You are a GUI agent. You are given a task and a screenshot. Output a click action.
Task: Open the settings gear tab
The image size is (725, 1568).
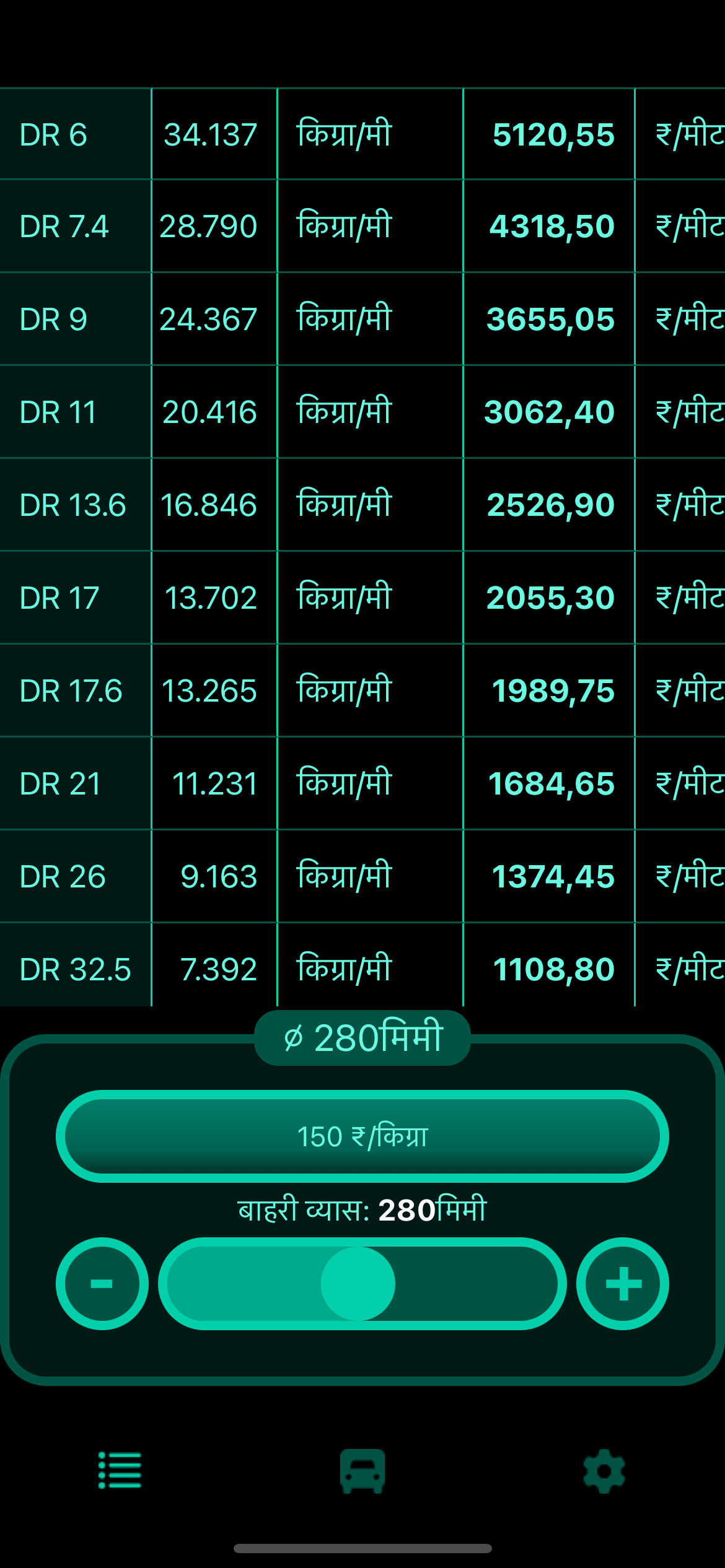coord(604,1471)
